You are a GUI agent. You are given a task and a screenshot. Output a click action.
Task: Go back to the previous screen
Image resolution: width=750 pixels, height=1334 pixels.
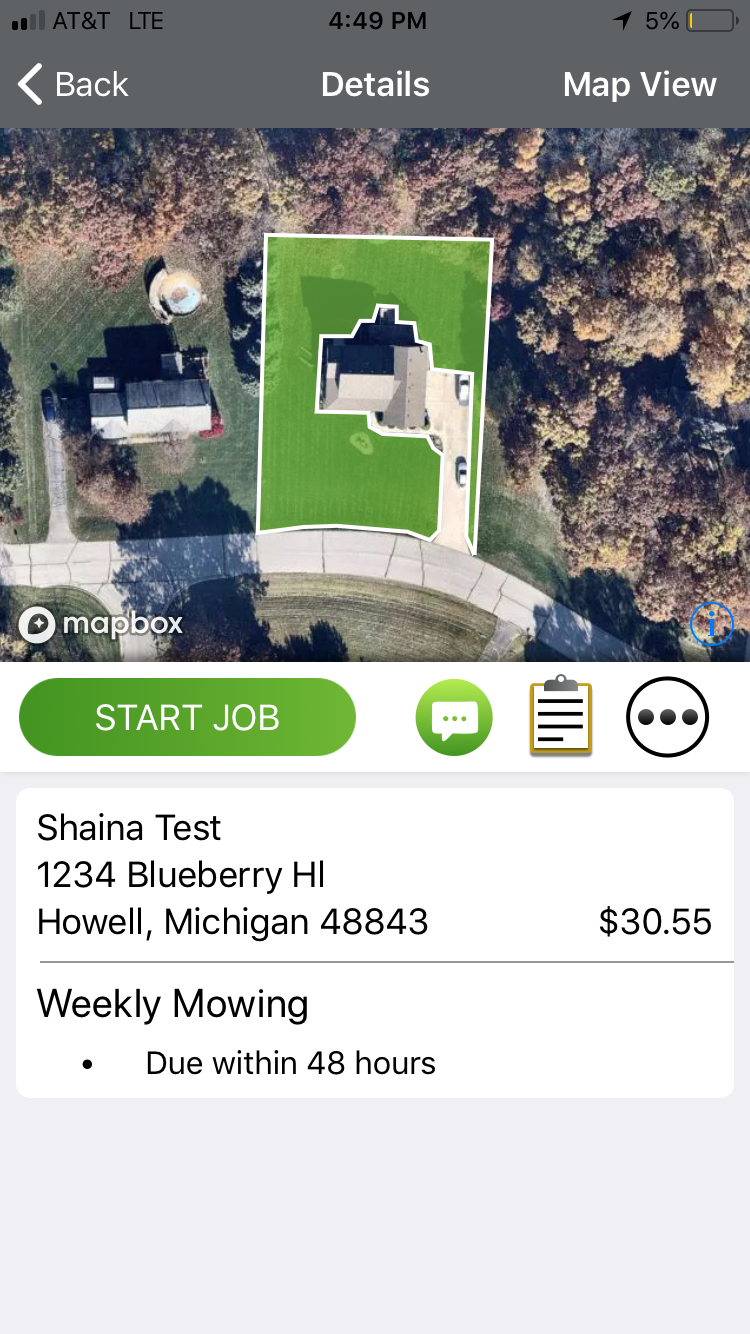click(x=73, y=84)
